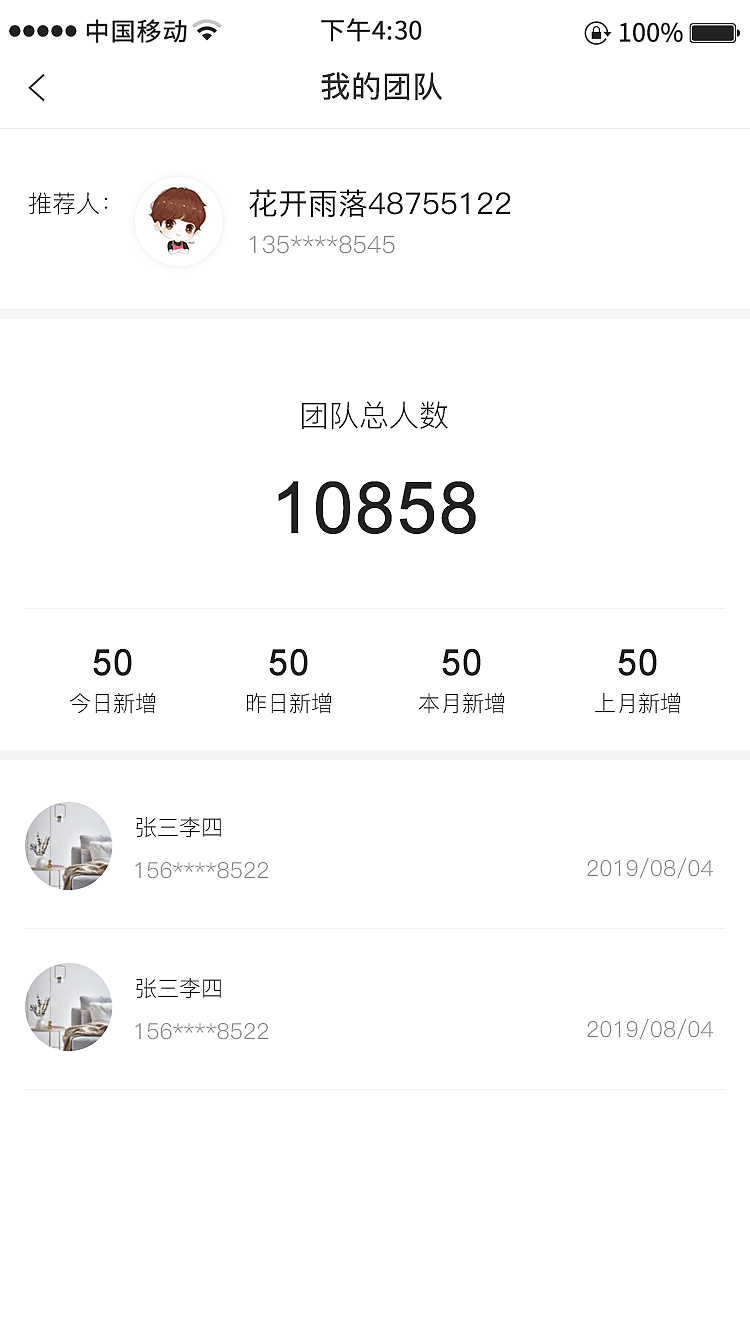This screenshot has width=750, height=1334.
Task: Expand details for 上月新增 count
Action: (x=637, y=679)
